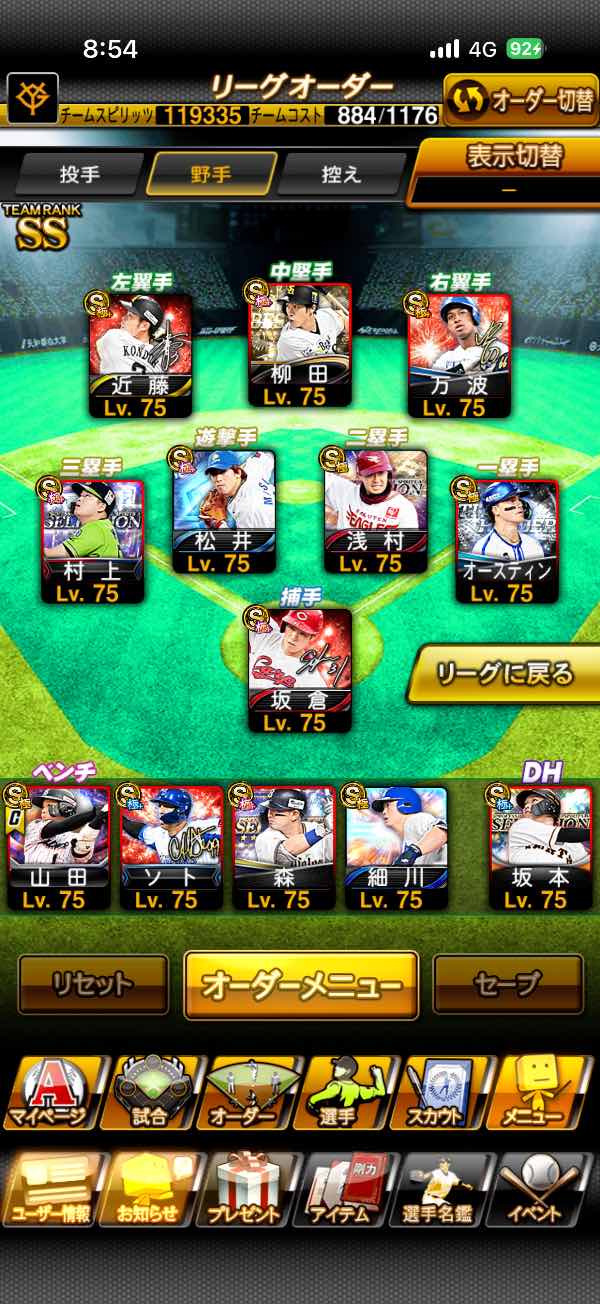Open お知らせ notices
The height and width of the screenshot is (1304, 600).
[147, 1190]
